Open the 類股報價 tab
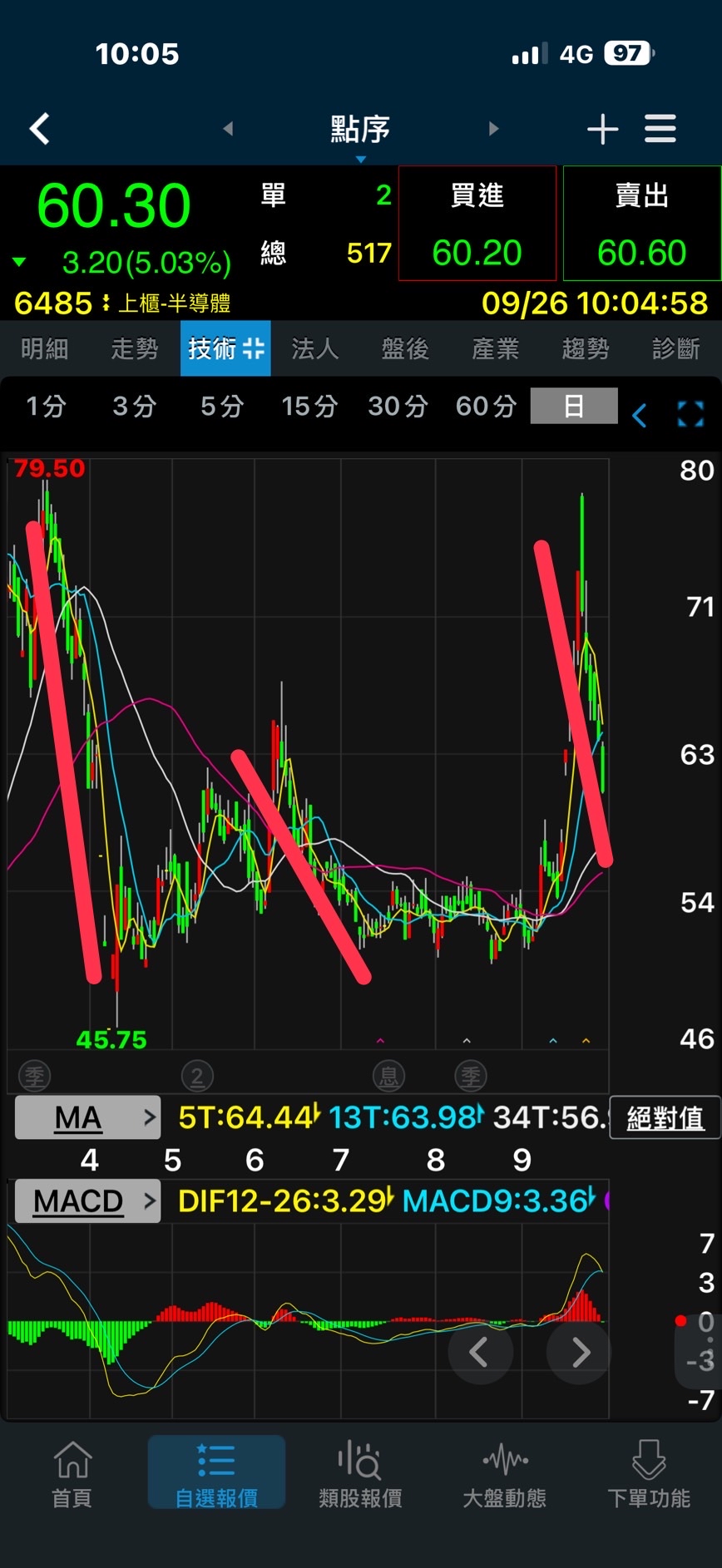Screen dimensions: 722x1568 click(x=360, y=1474)
